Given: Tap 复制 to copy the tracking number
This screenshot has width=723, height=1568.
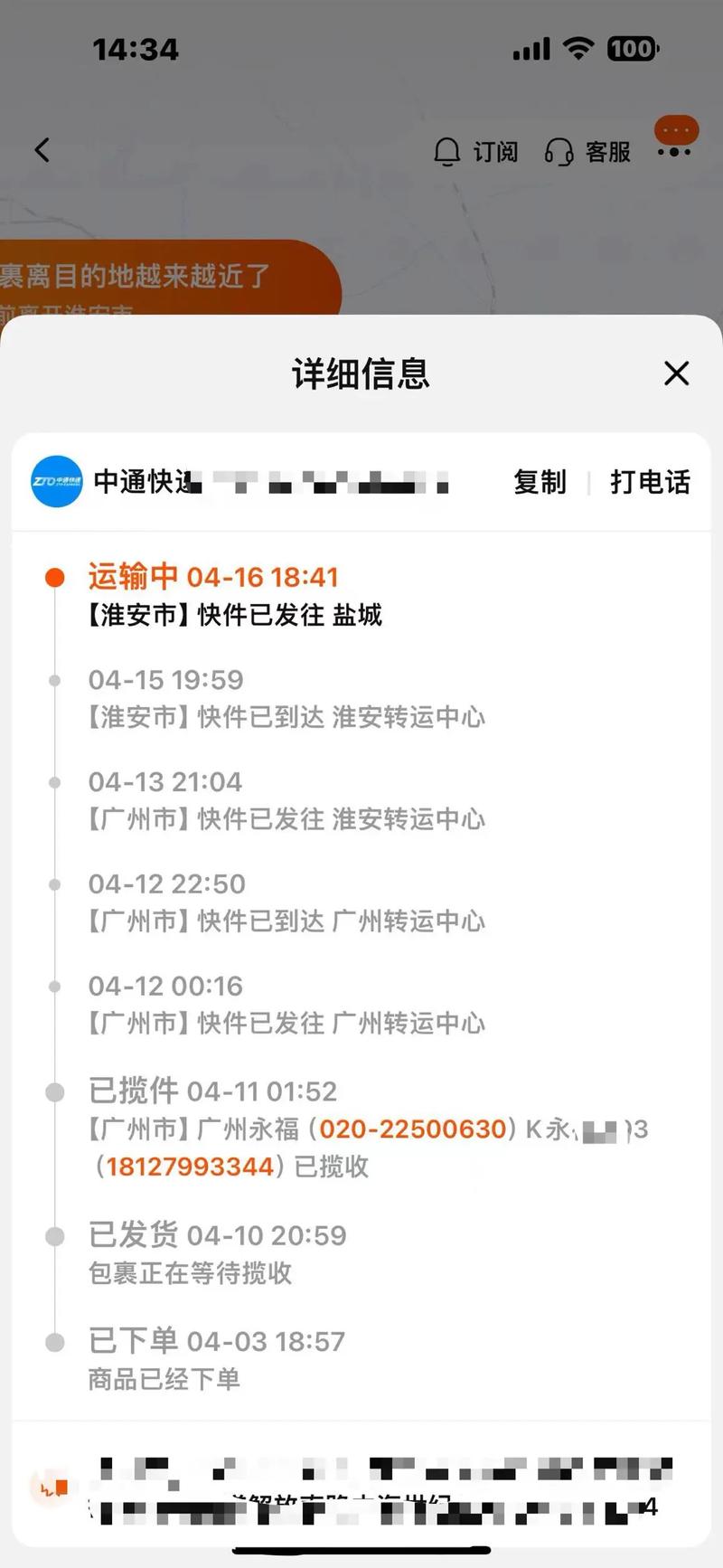Looking at the screenshot, I should click(x=540, y=482).
